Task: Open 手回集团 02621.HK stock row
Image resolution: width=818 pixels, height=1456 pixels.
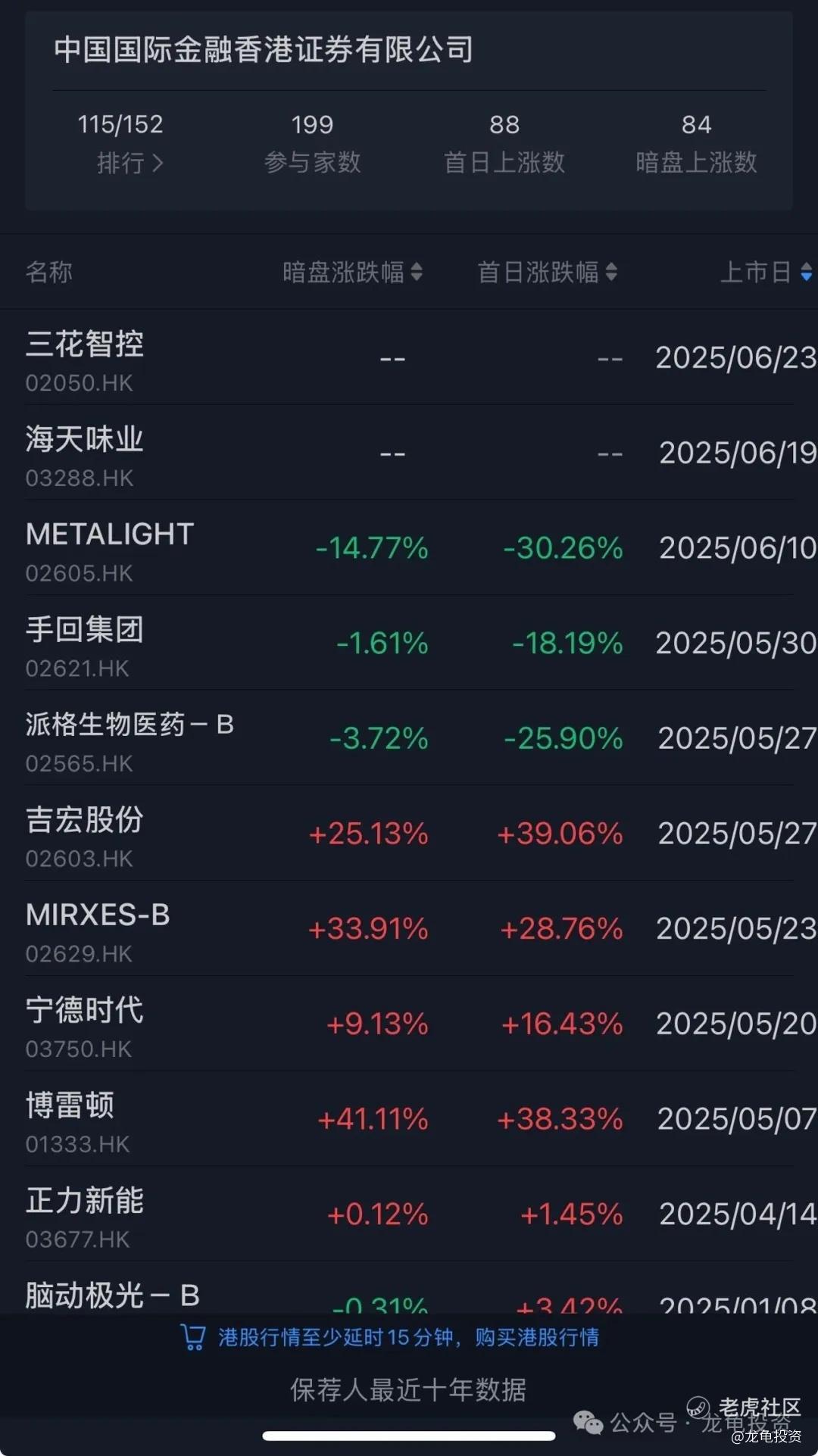Action: tap(409, 643)
